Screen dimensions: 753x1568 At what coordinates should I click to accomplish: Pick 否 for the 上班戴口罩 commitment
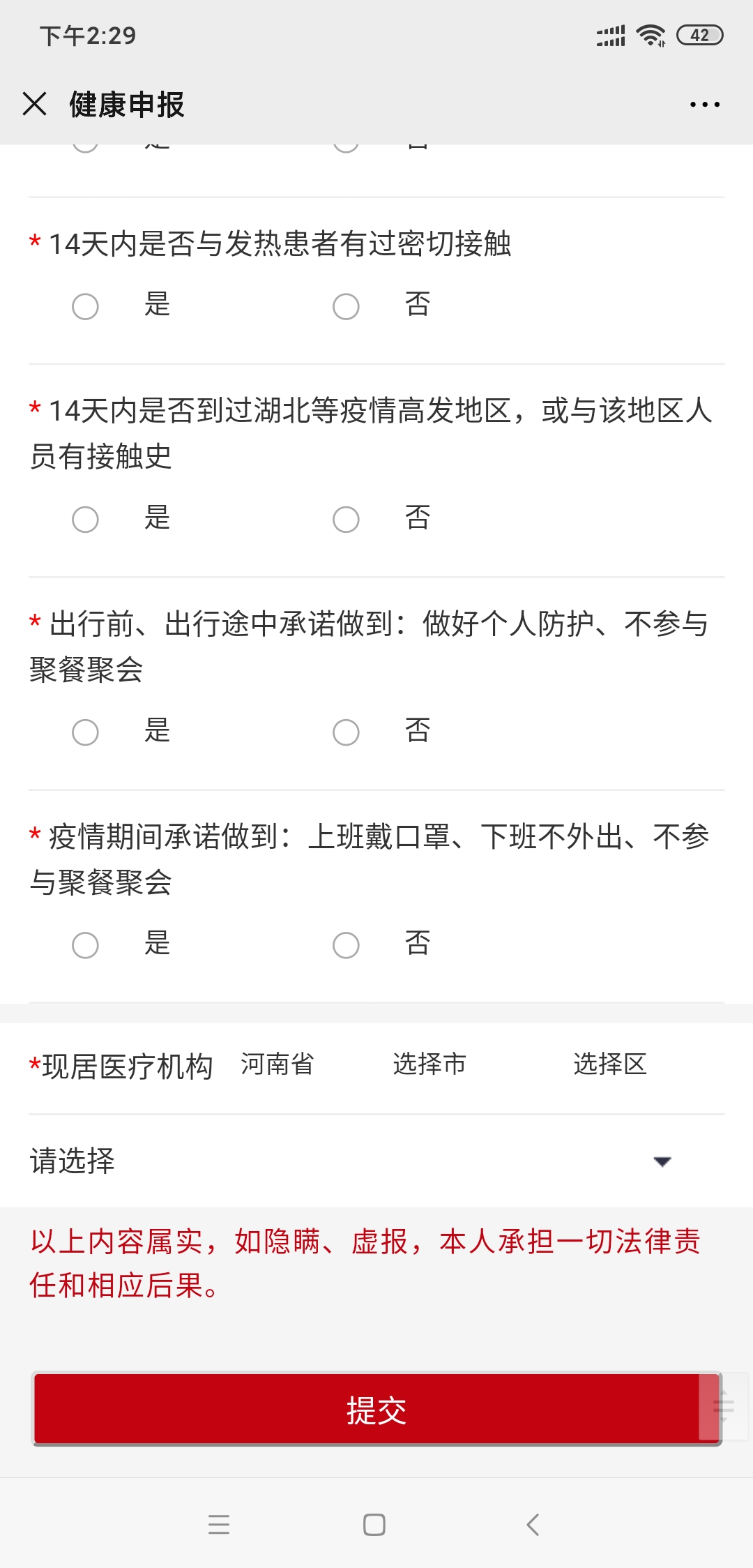coord(346,945)
